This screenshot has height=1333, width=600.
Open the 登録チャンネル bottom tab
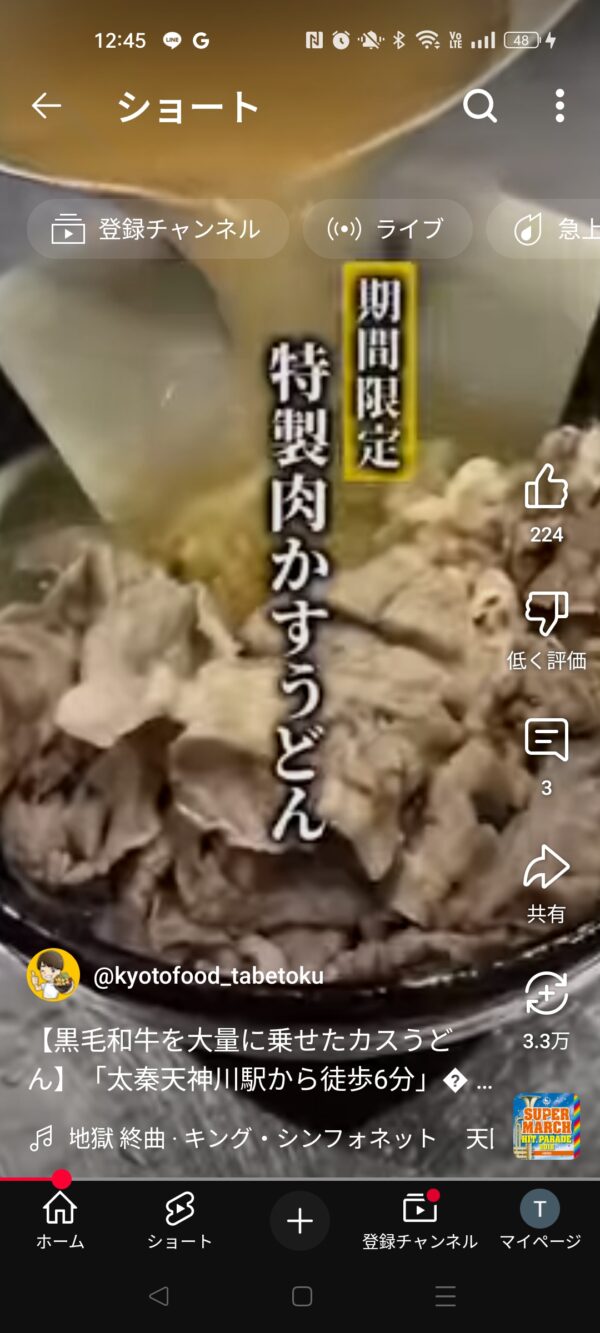[x=420, y=1220]
